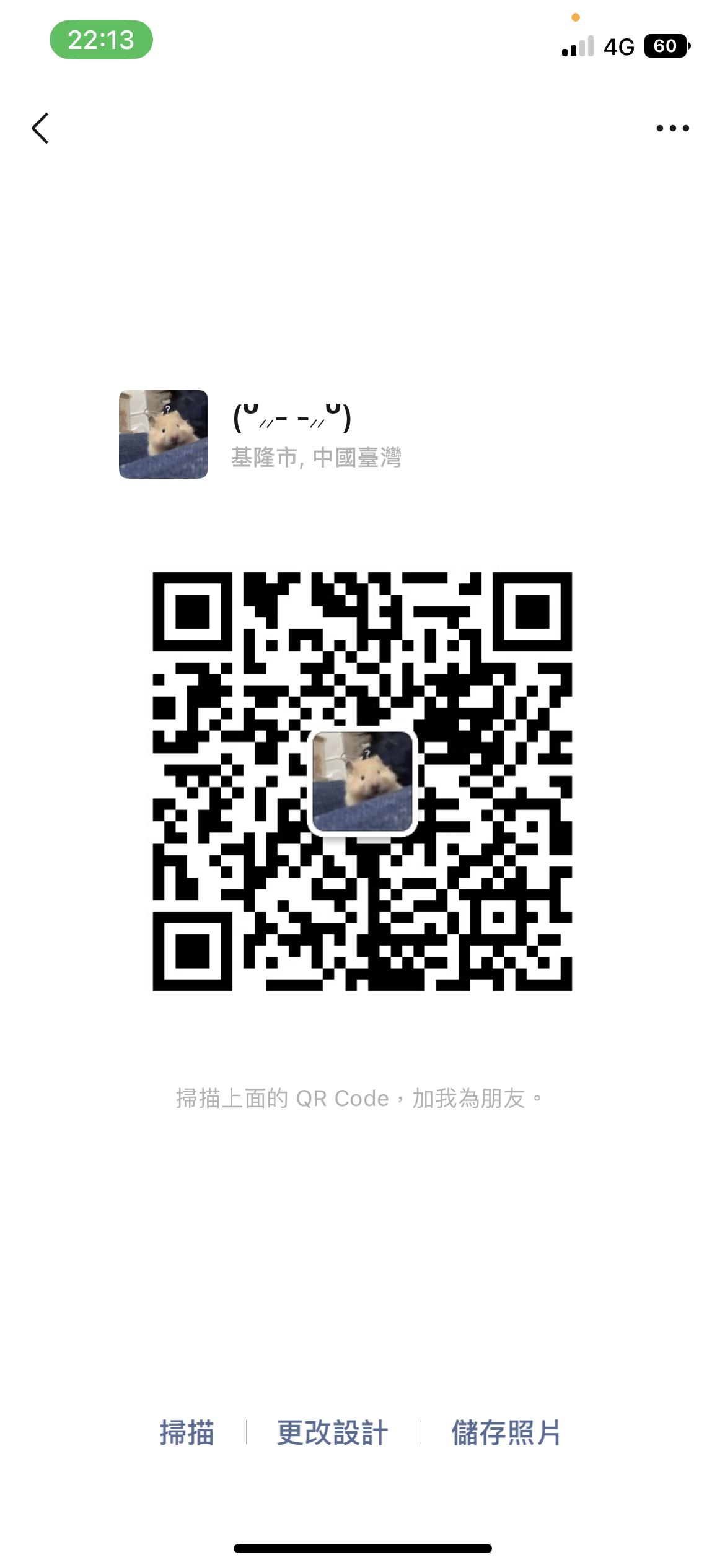Open 更改設計 to change QR style

click(333, 1432)
